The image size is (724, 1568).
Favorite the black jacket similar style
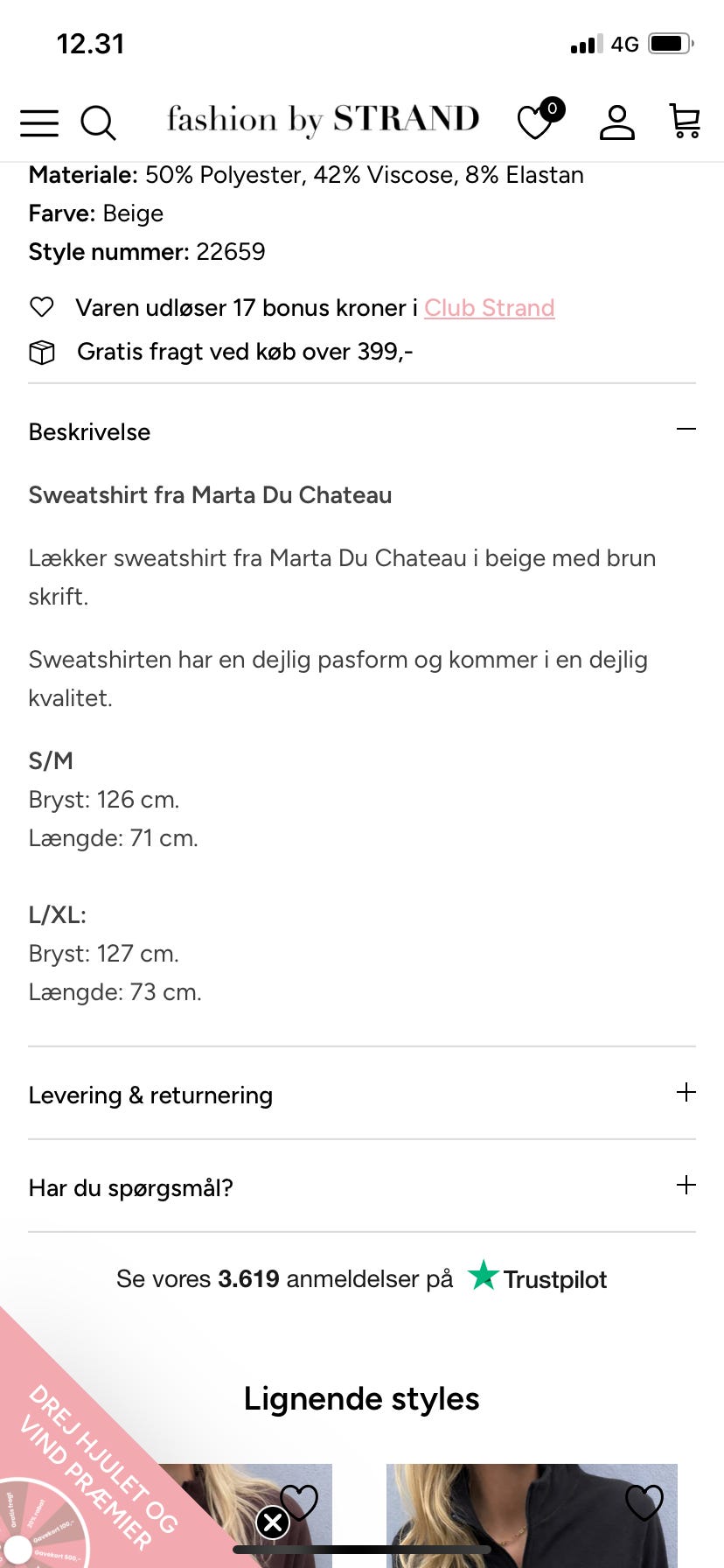click(x=644, y=1503)
